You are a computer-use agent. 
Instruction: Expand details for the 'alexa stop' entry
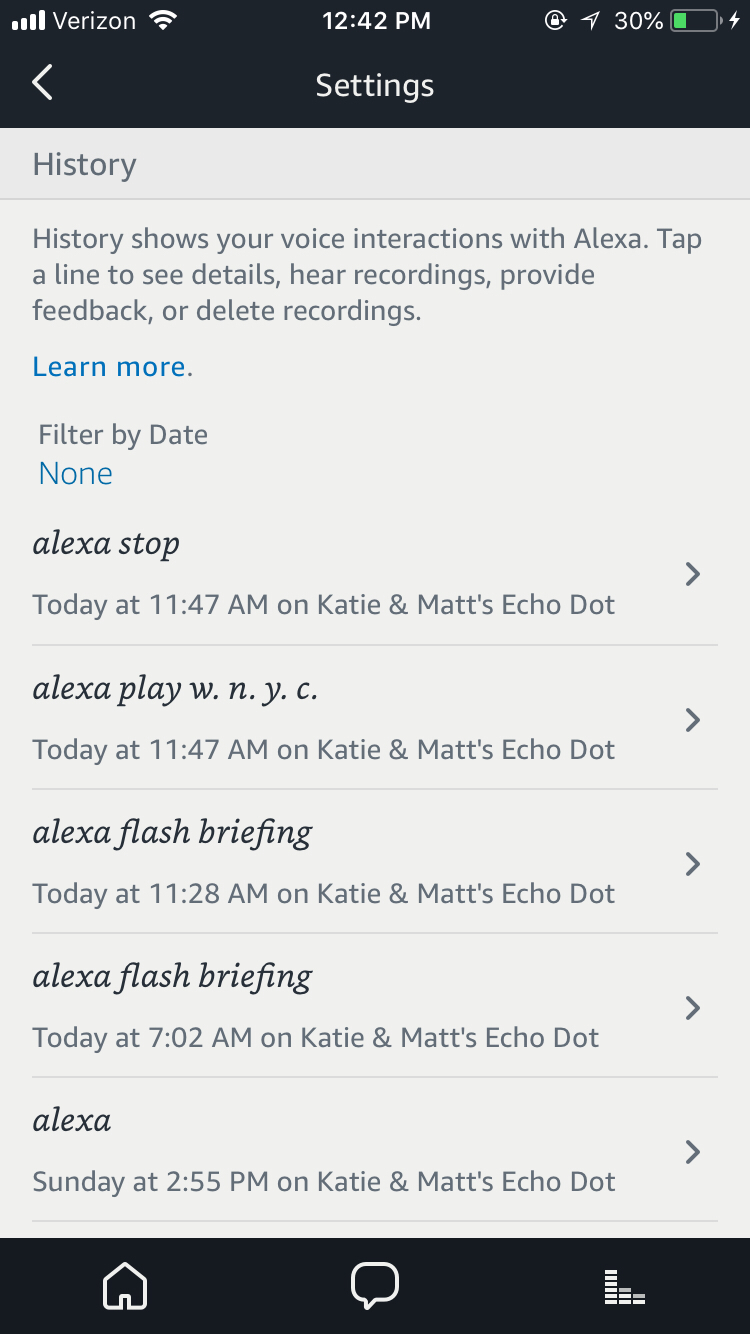(692, 574)
